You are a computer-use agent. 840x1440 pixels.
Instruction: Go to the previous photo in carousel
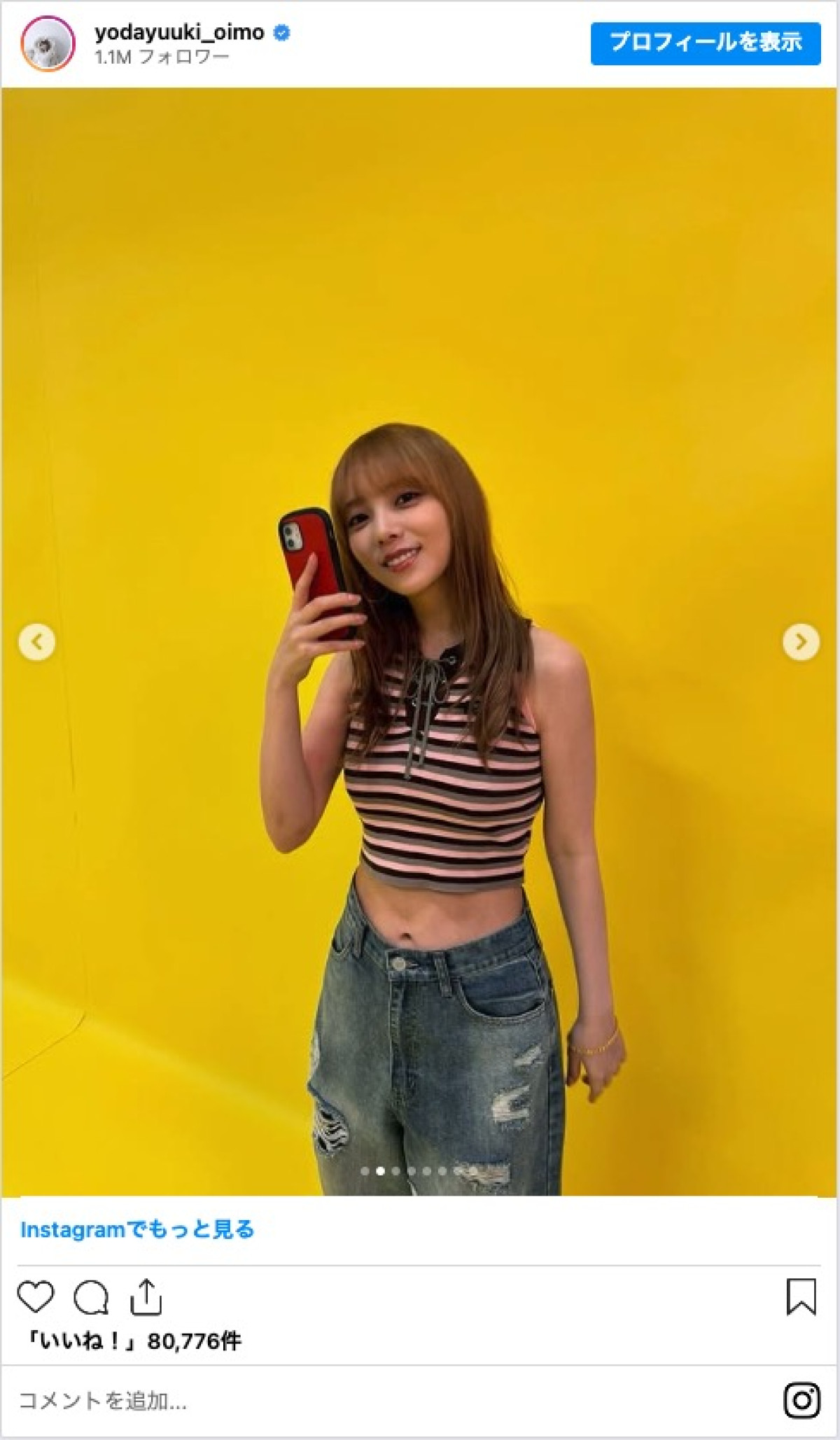[x=37, y=641]
